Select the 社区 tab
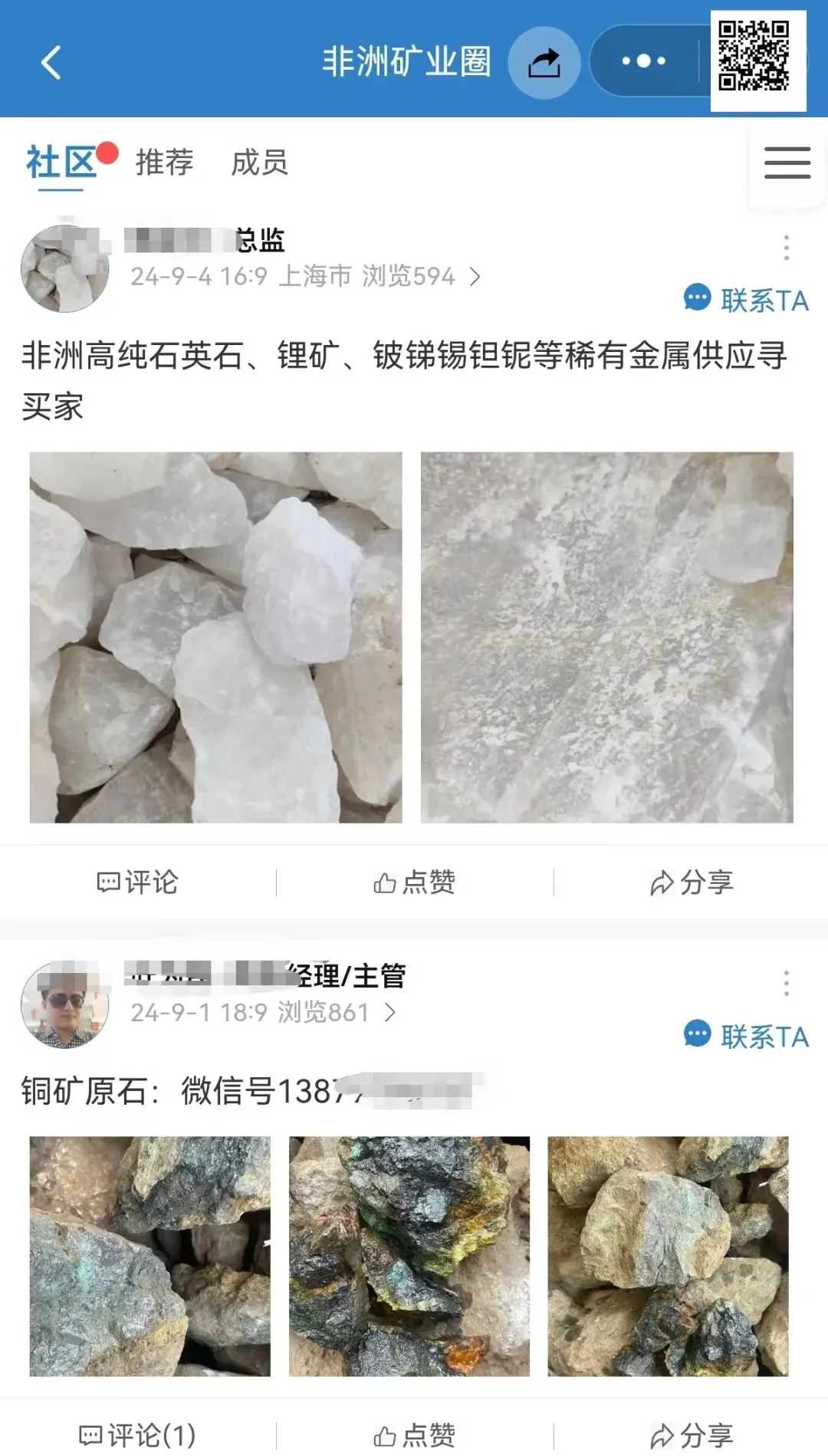Image resolution: width=828 pixels, height=1456 pixels. click(x=61, y=163)
